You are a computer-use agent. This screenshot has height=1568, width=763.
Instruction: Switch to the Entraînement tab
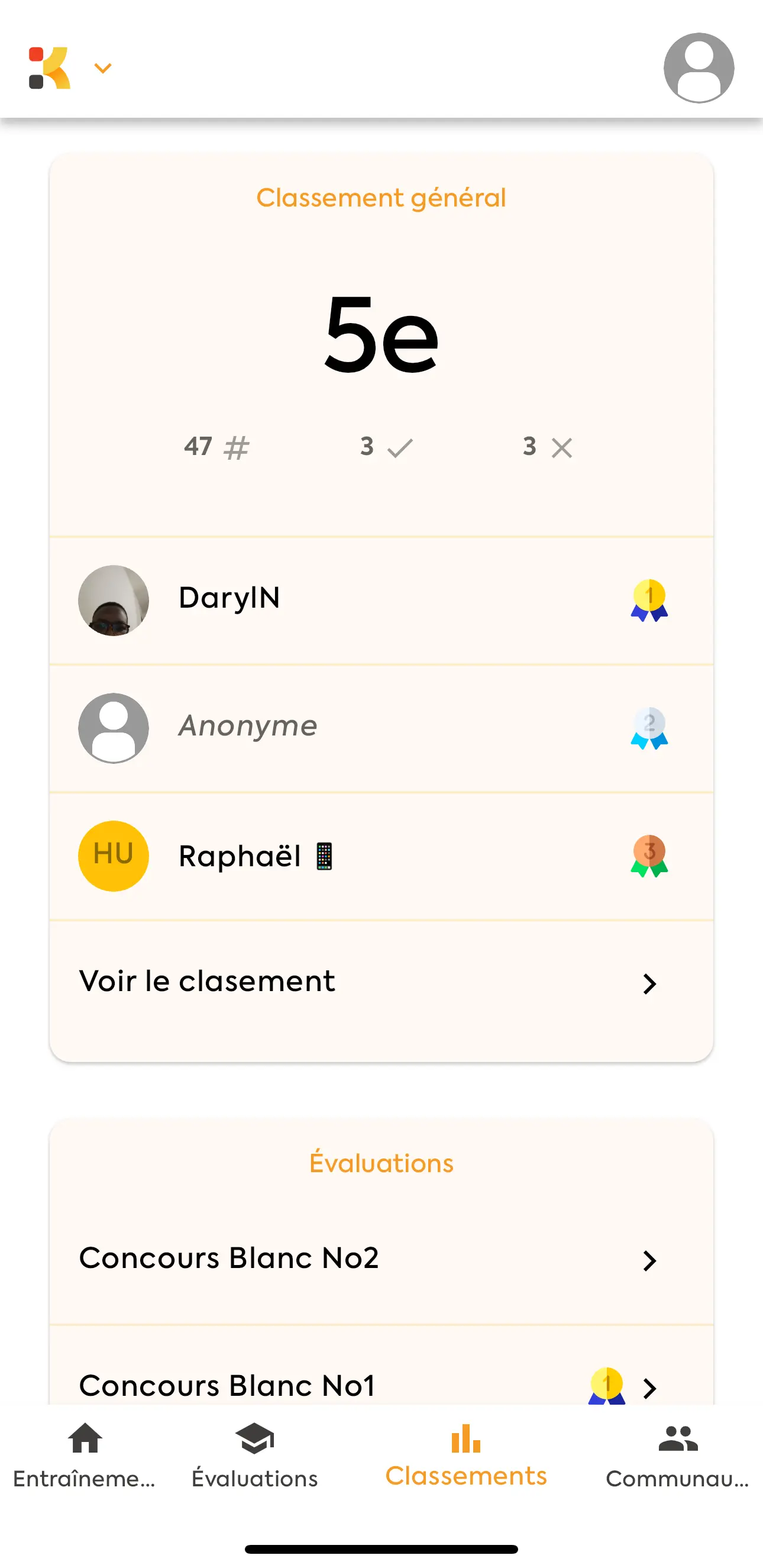click(85, 1456)
